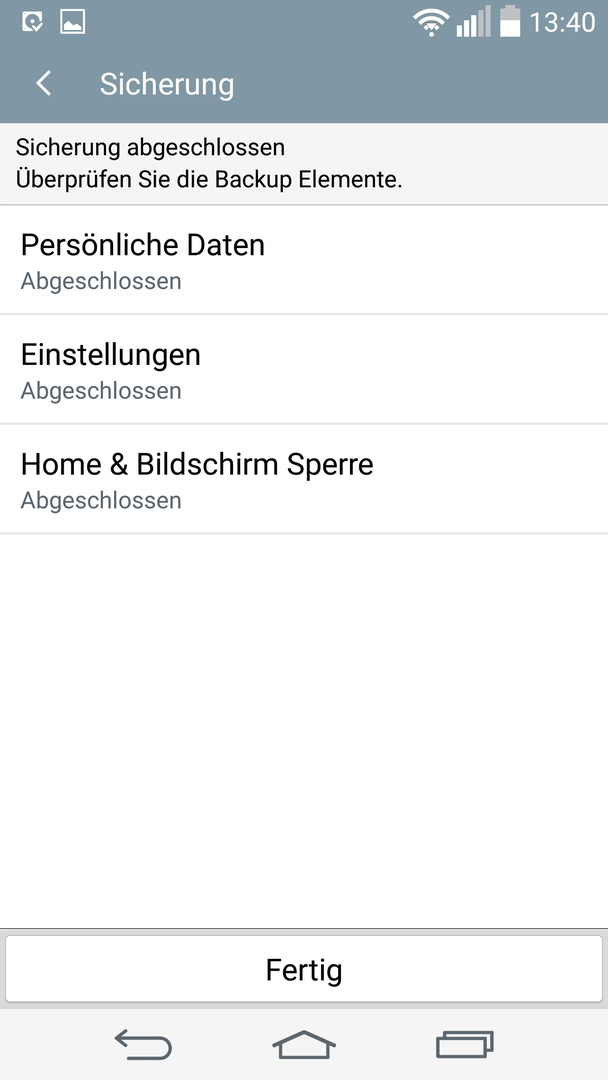The width and height of the screenshot is (608, 1080).
Task: Tap the Fertig button
Action: pyautogui.click(x=304, y=969)
